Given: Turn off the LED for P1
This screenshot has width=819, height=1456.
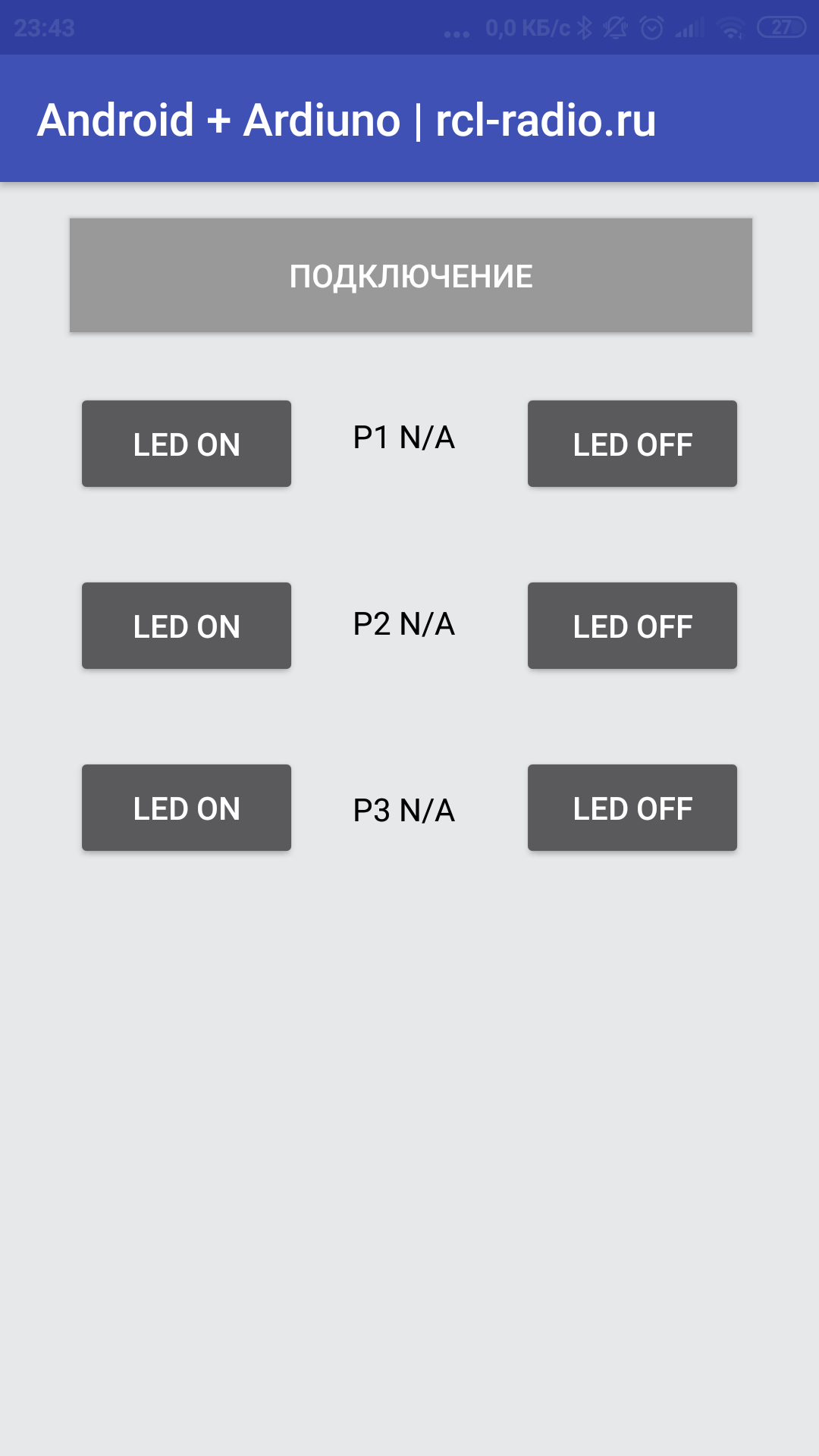Looking at the screenshot, I should tap(632, 444).
